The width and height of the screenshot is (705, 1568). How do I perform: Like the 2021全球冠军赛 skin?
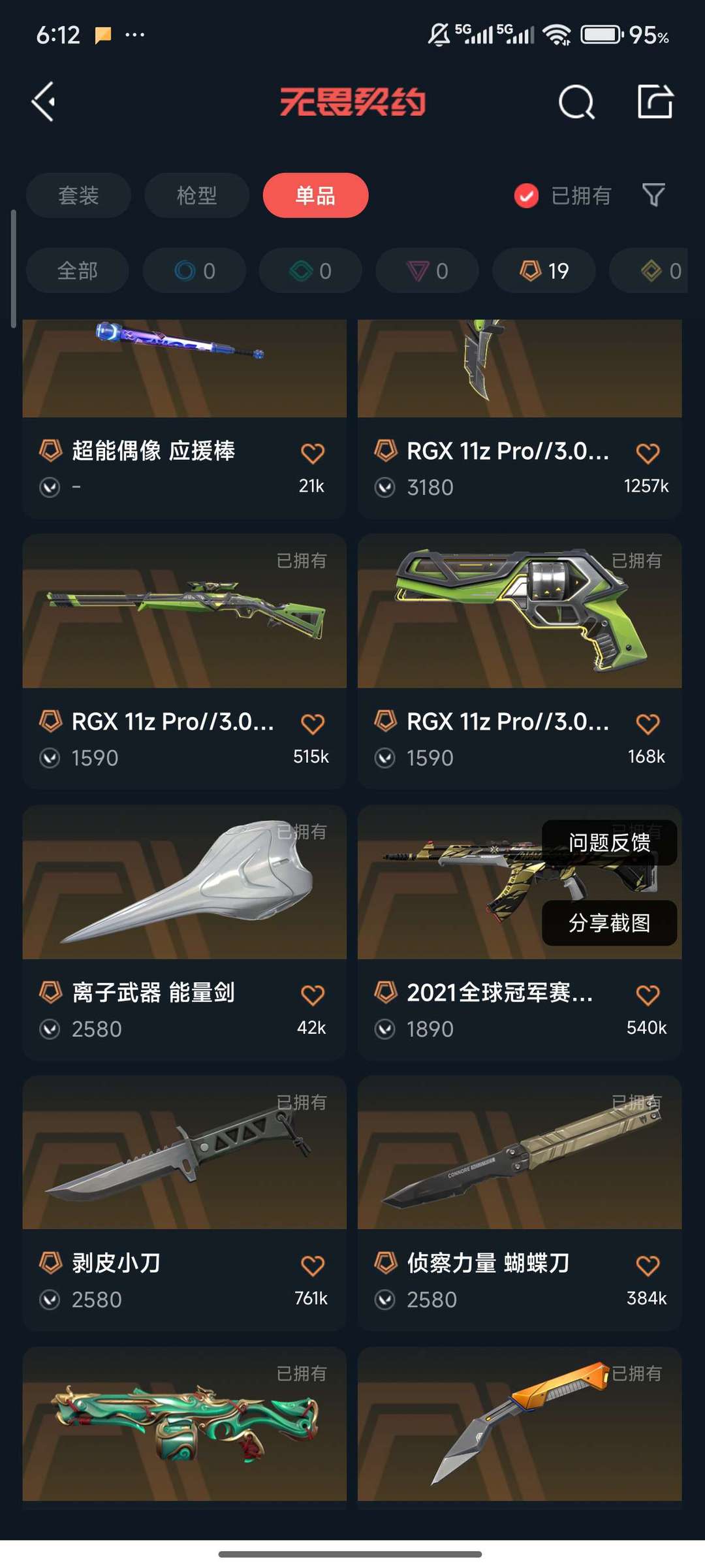pos(648,995)
